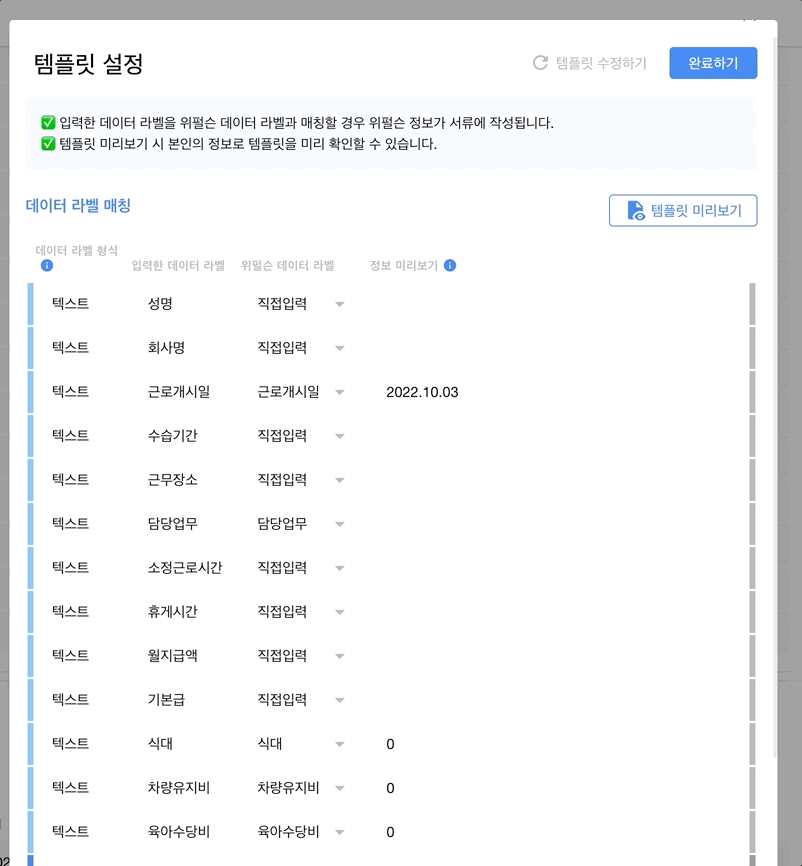
Task: Open the 수습기간 label dropdown
Action: tap(300, 436)
